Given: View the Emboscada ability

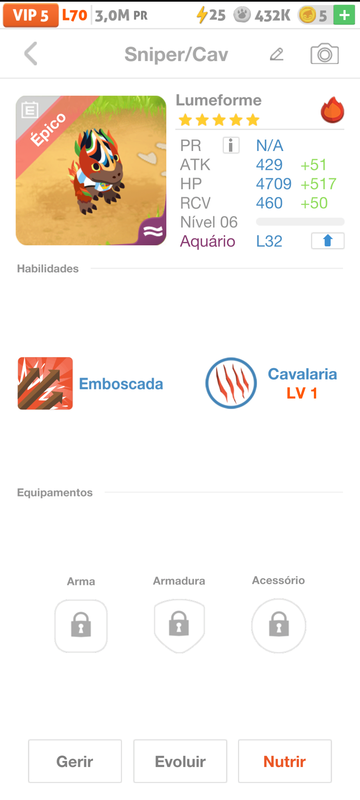Looking at the screenshot, I should pyautogui.click(x=91, y=384).
